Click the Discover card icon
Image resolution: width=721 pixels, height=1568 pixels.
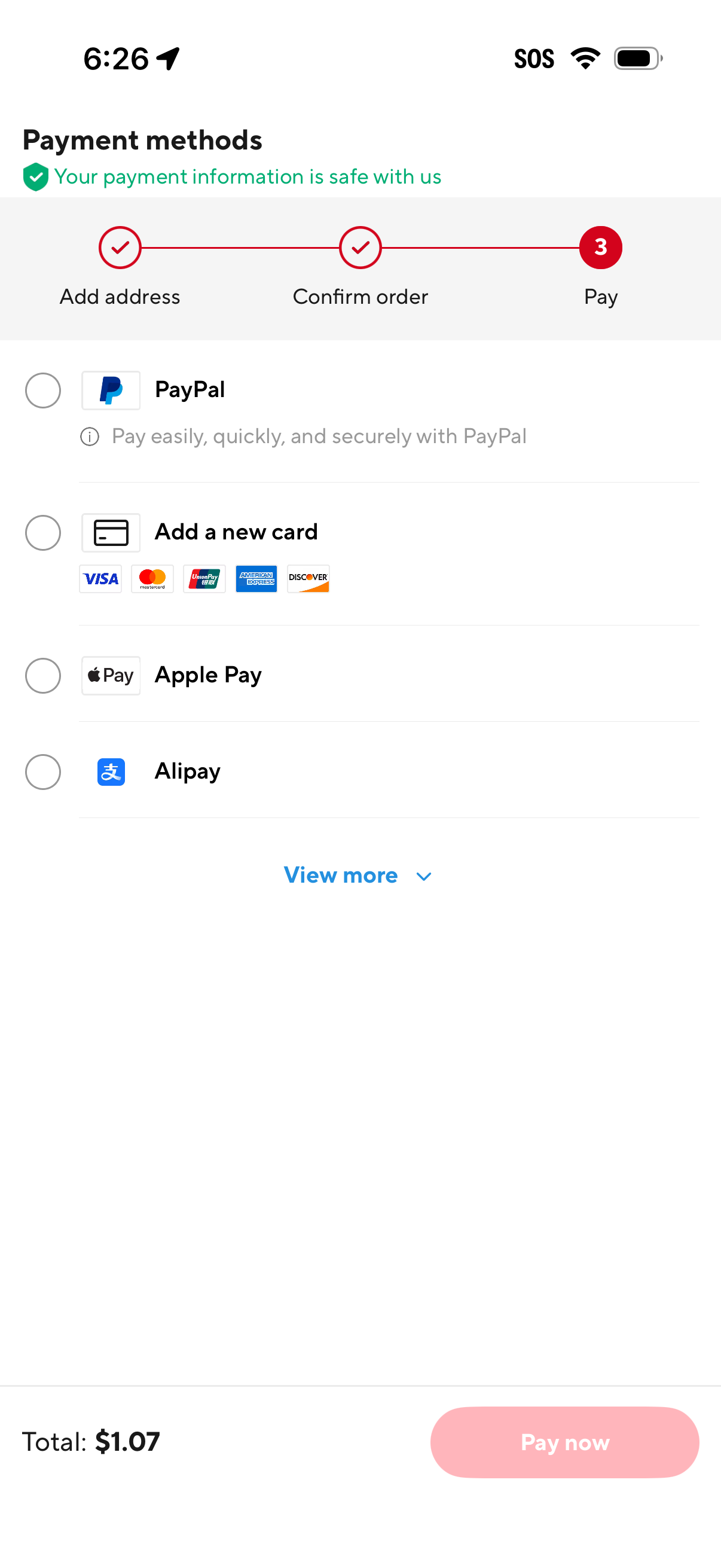point(308,579)
